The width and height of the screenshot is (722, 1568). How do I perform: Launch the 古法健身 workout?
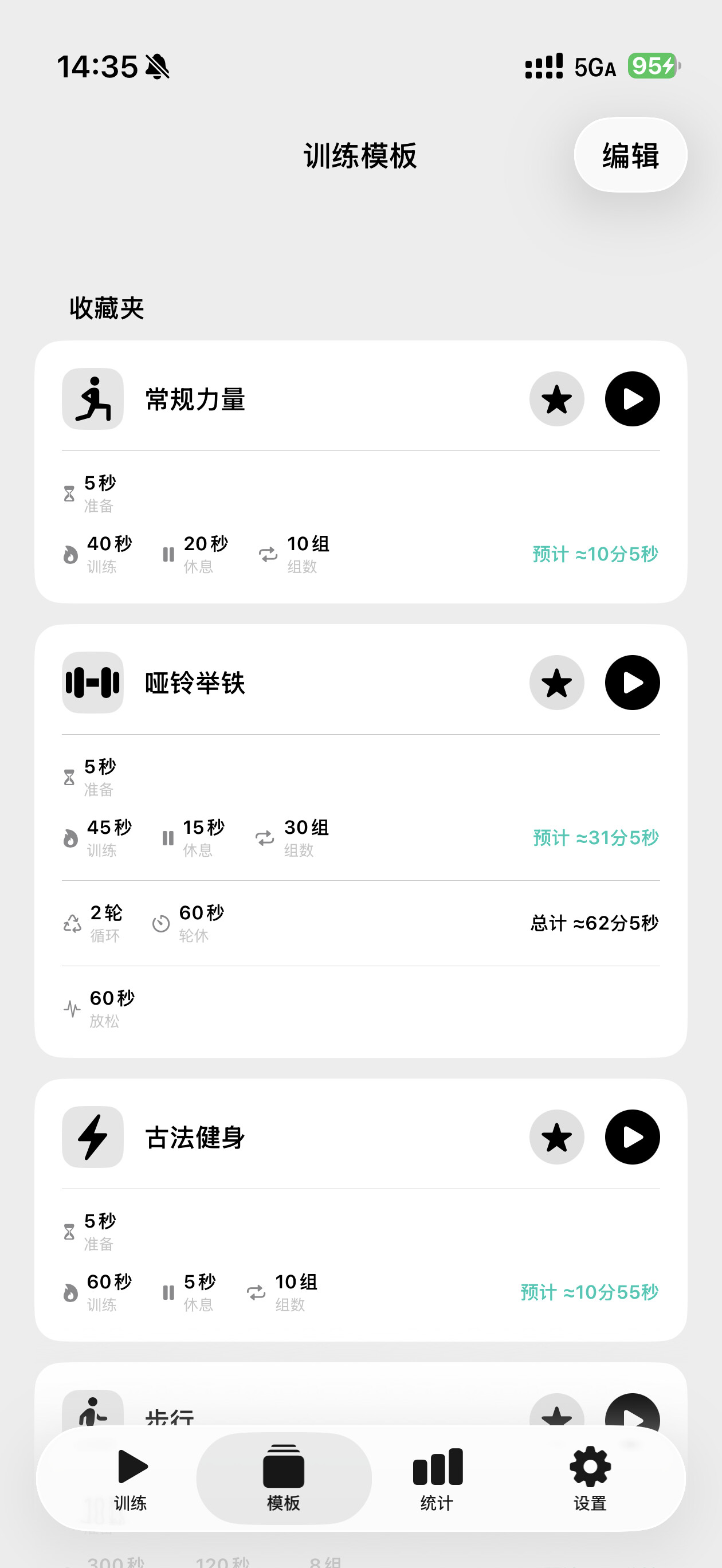pyautogui.click(x=632, y=1137)
